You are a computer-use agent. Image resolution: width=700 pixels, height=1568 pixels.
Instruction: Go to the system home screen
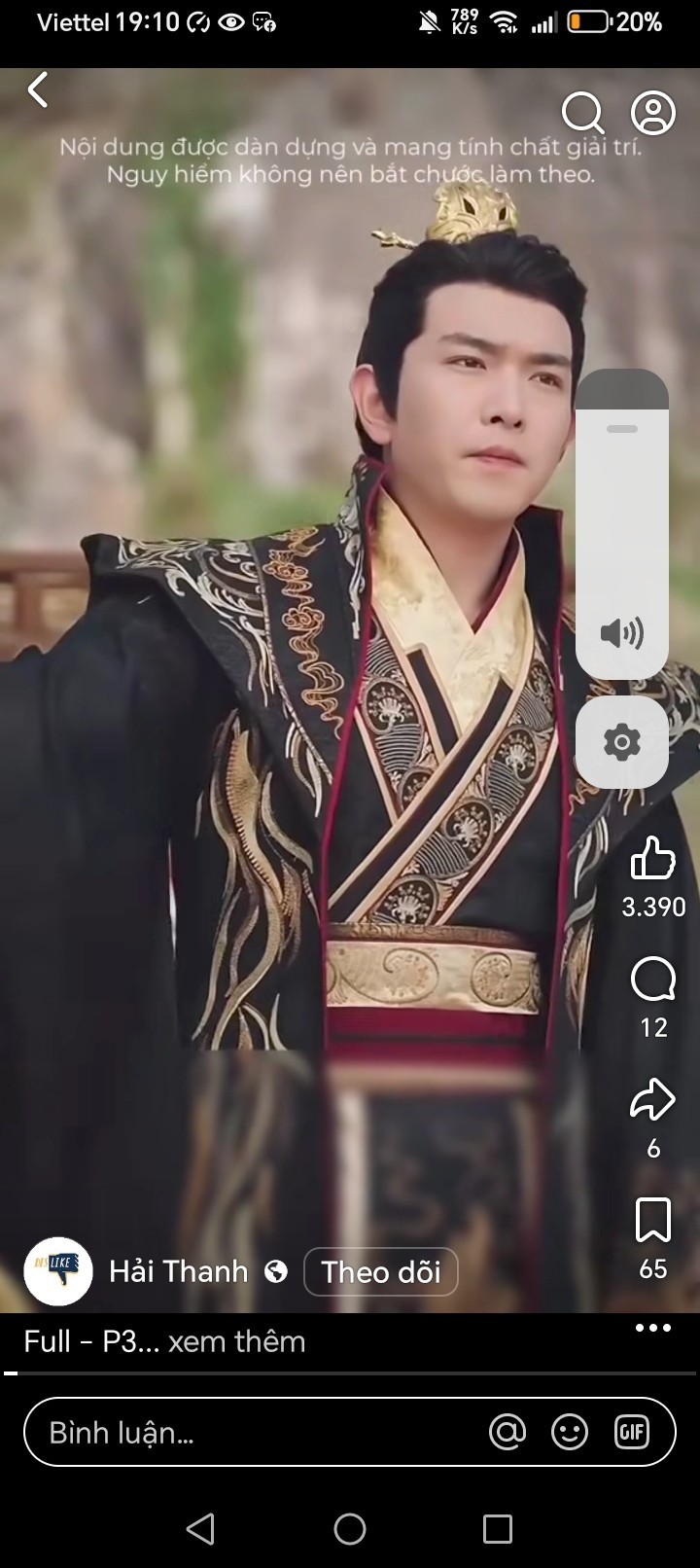350,1529
